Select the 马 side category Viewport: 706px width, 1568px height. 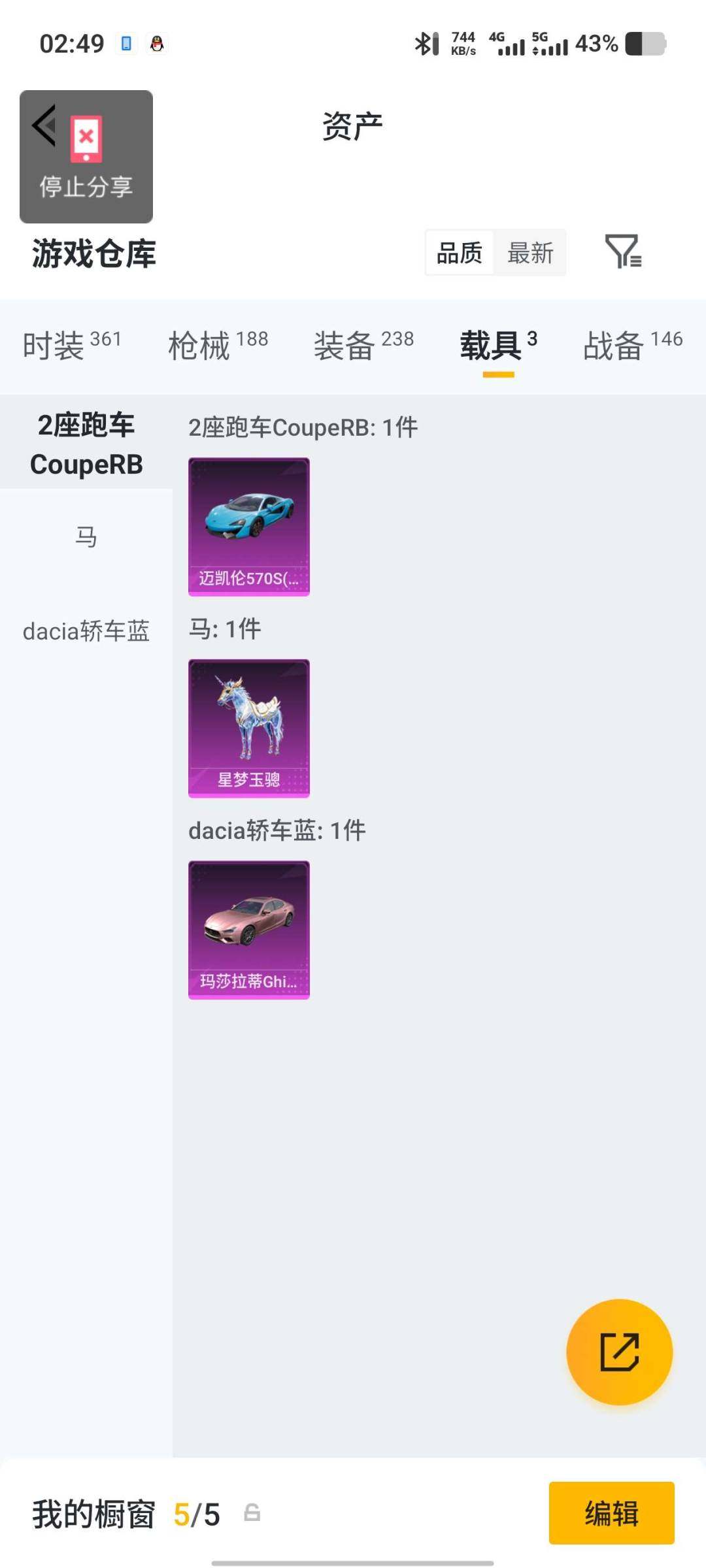[x=86, y=537]
